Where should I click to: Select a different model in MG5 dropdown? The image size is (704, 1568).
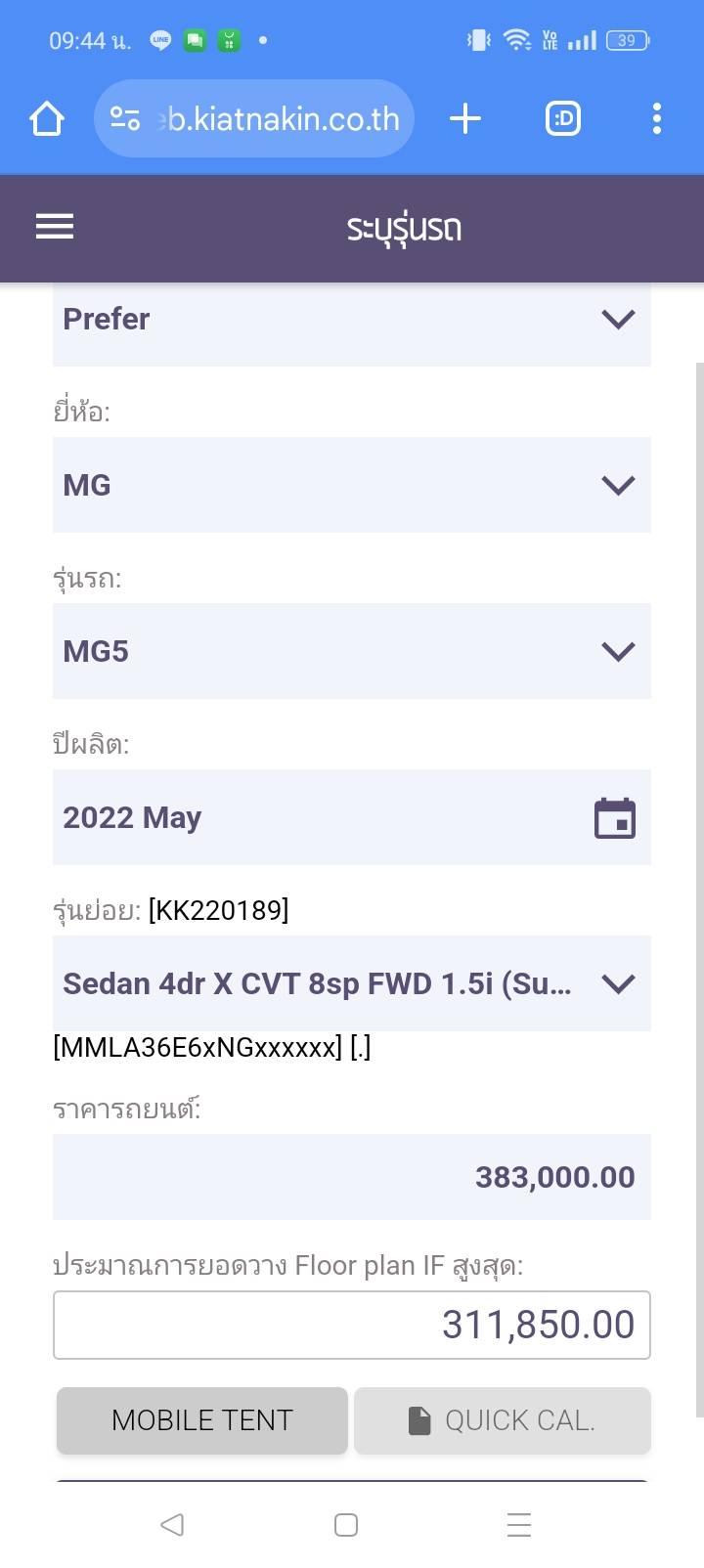pyautogui.click(x=351, y=651)
